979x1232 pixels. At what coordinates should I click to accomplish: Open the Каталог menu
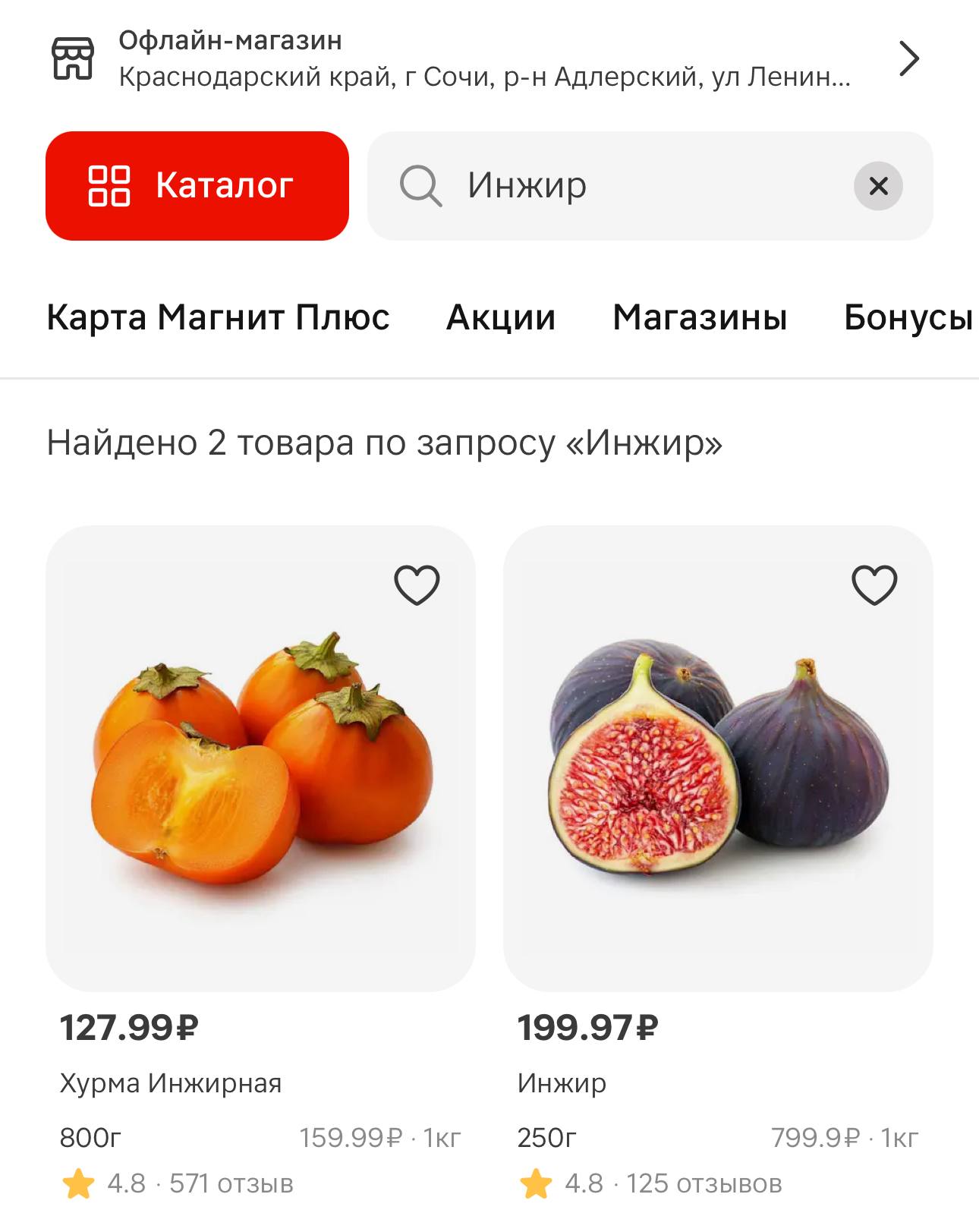point(197,186)
